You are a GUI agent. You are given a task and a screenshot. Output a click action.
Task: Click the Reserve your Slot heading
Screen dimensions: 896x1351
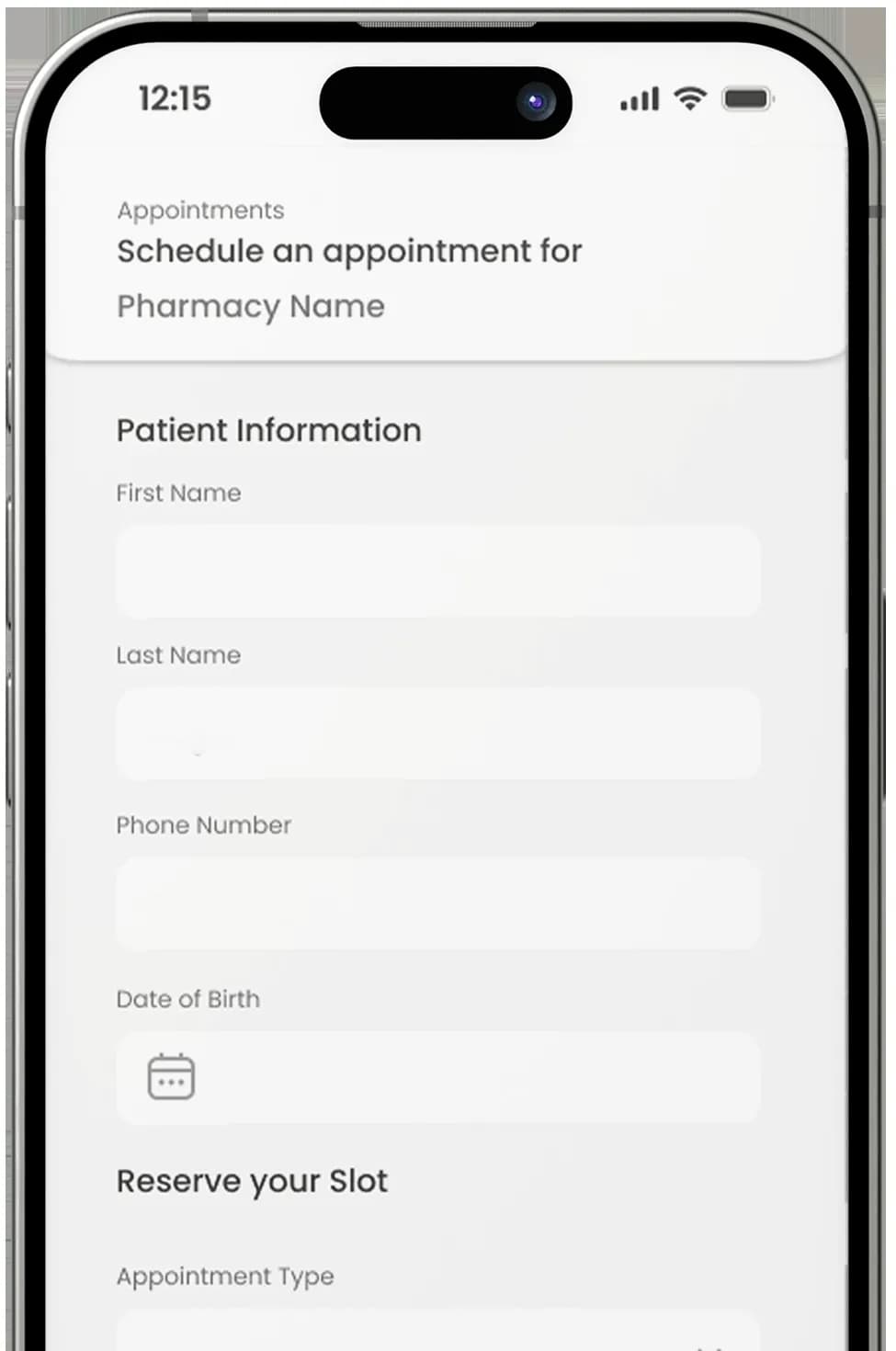[x=252, y=1181]
